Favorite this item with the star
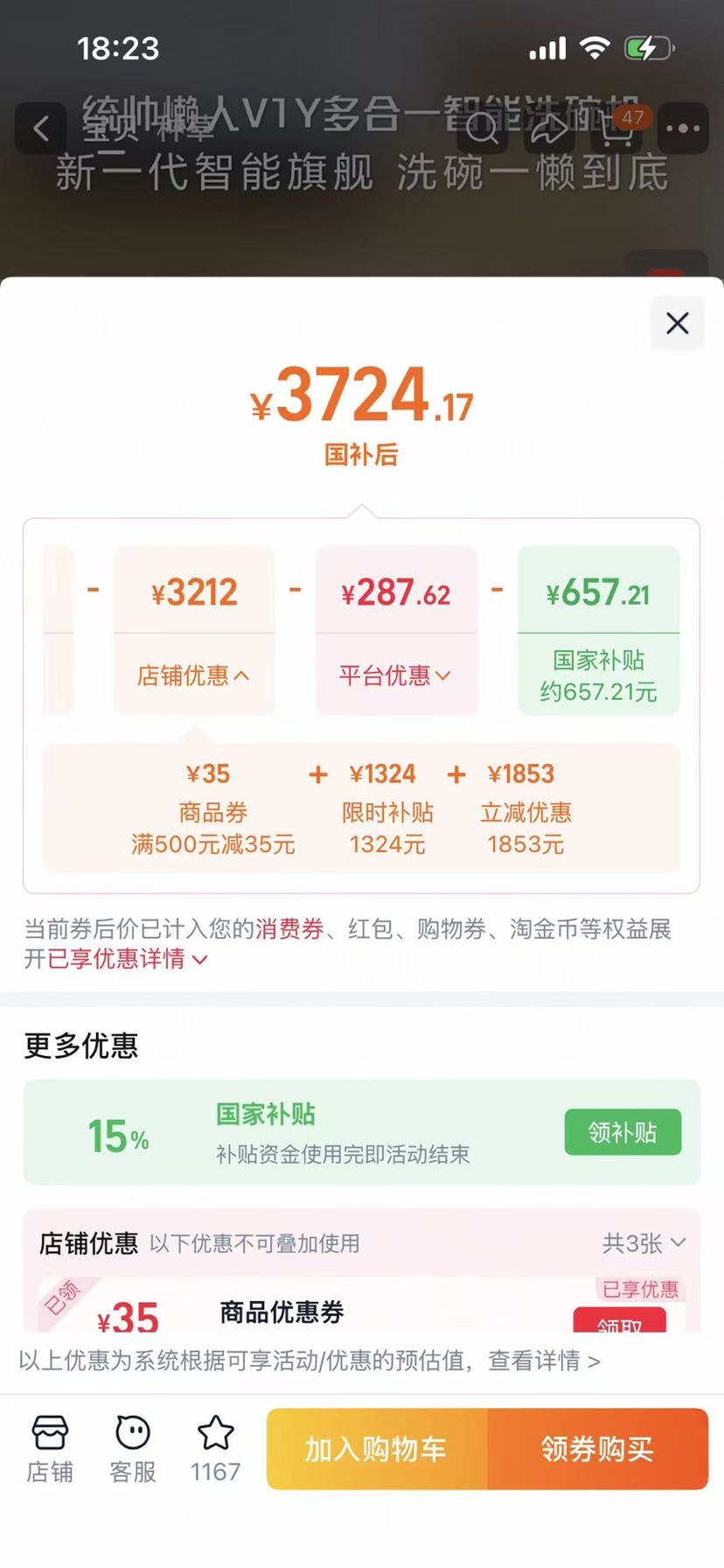 (x=215, y=1449)
